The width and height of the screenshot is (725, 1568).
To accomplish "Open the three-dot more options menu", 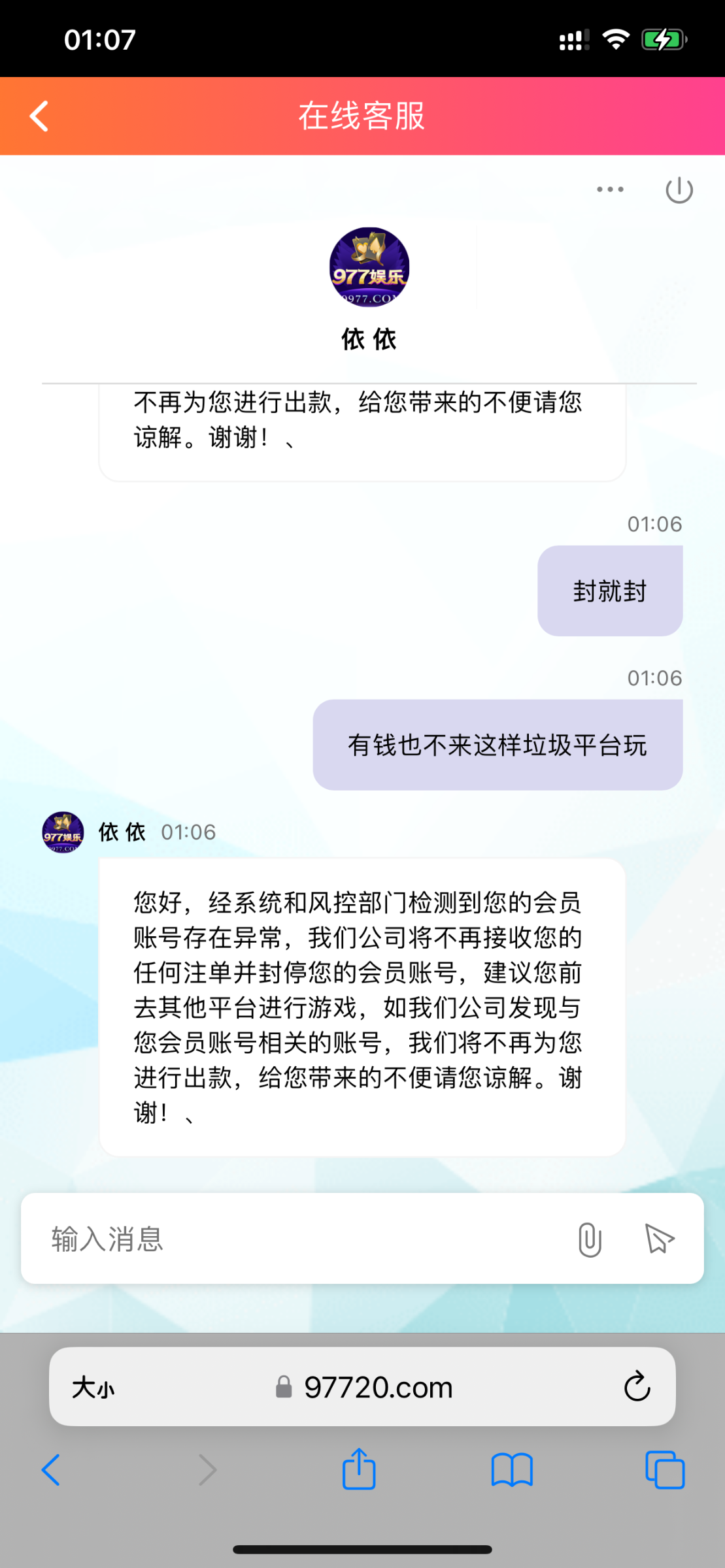I will coord(610,189).
